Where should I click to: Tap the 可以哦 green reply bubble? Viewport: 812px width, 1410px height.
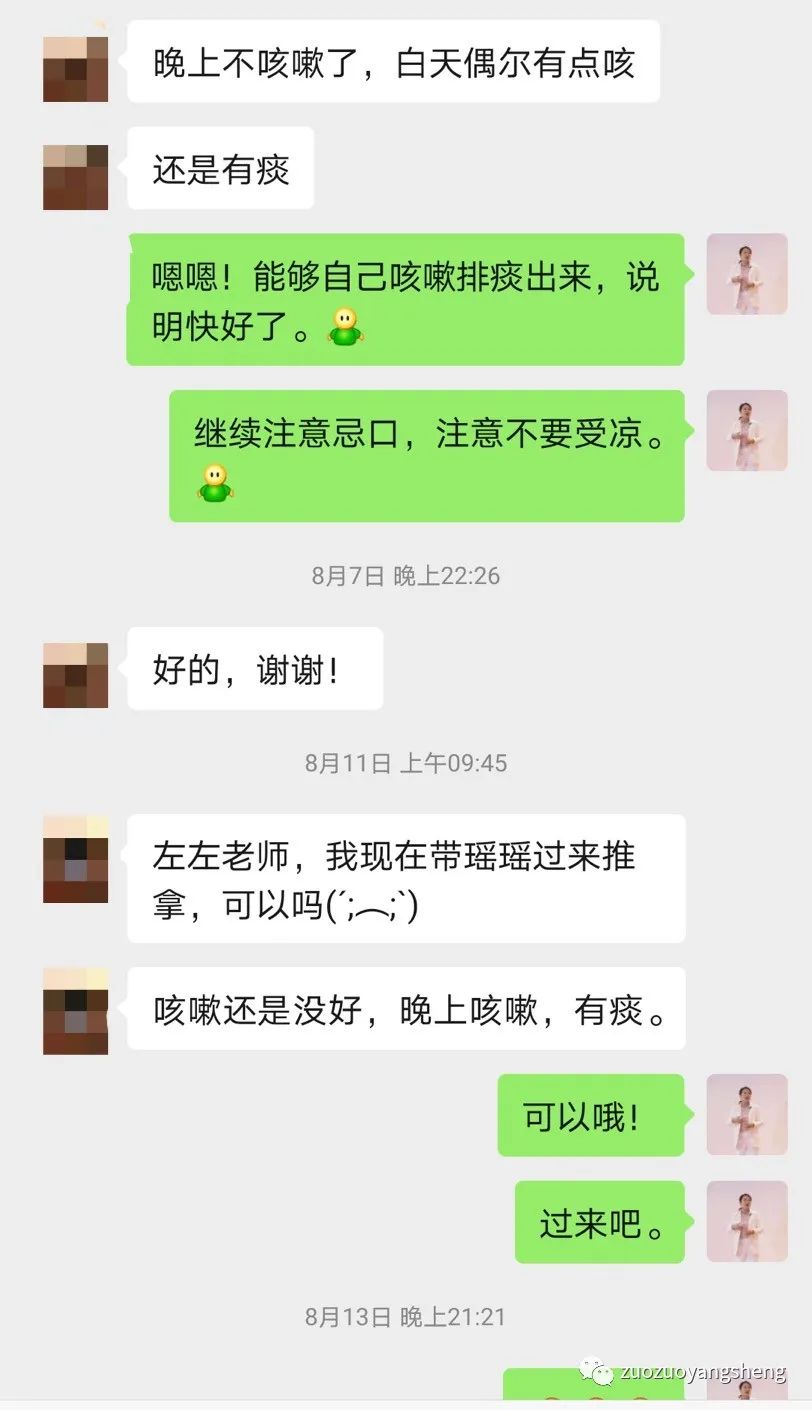(591, 1114)
